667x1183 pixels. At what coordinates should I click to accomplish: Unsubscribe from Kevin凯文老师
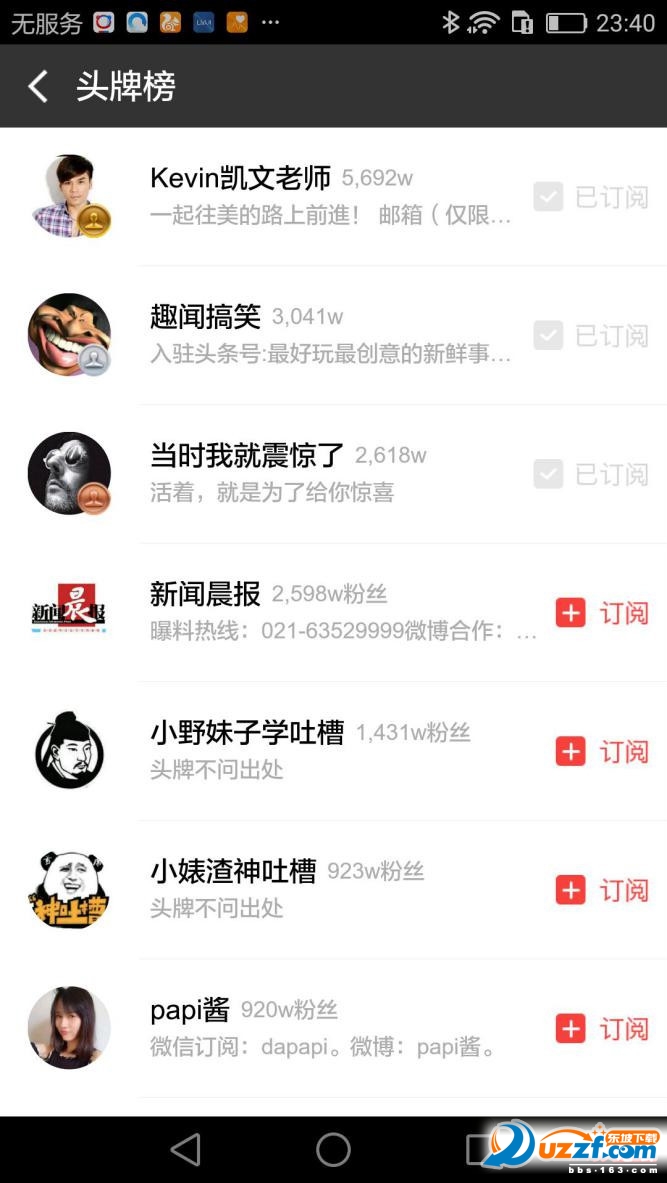(x=591, y=197)
